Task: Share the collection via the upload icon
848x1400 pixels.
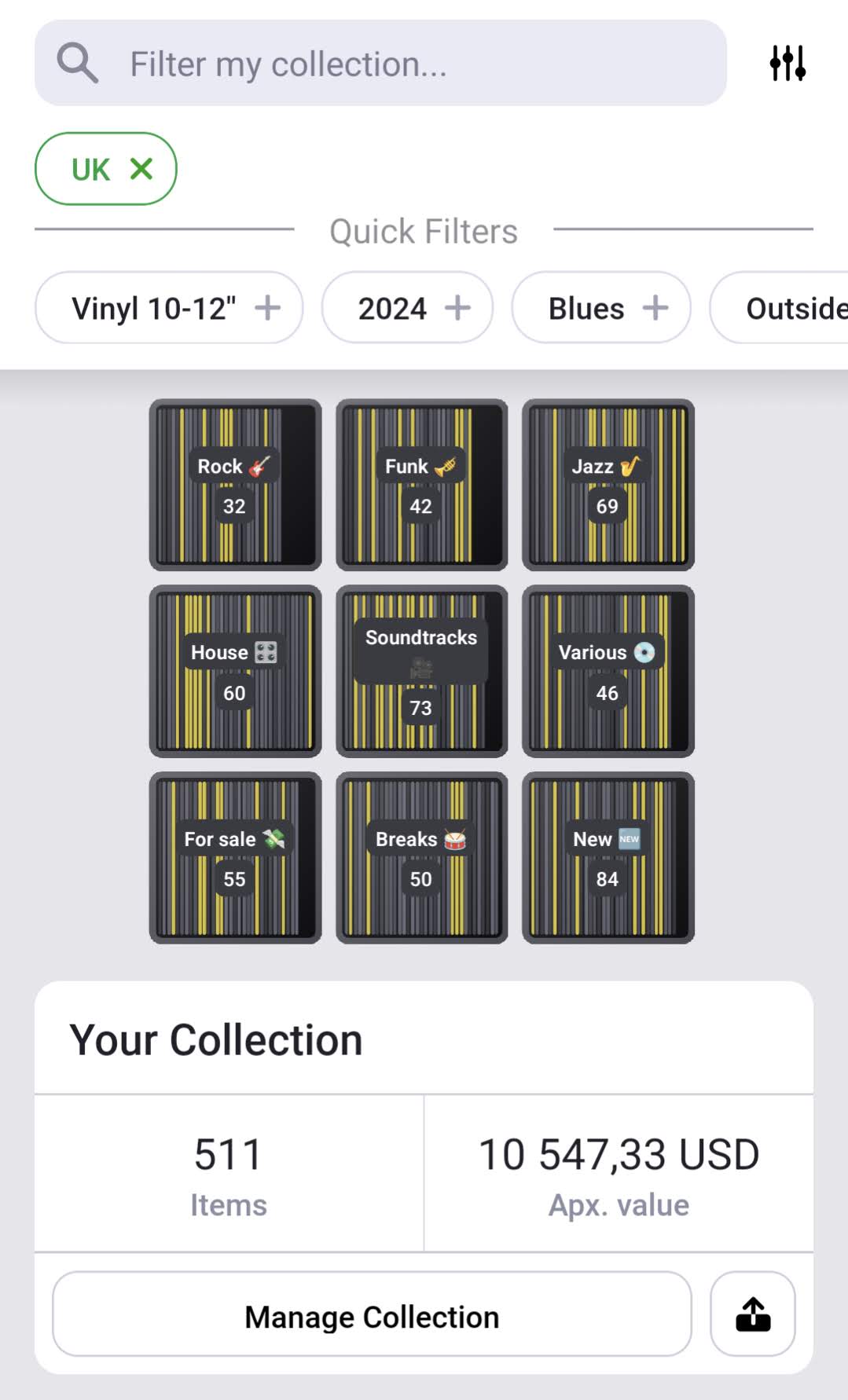Action: tap(752, 1314)
